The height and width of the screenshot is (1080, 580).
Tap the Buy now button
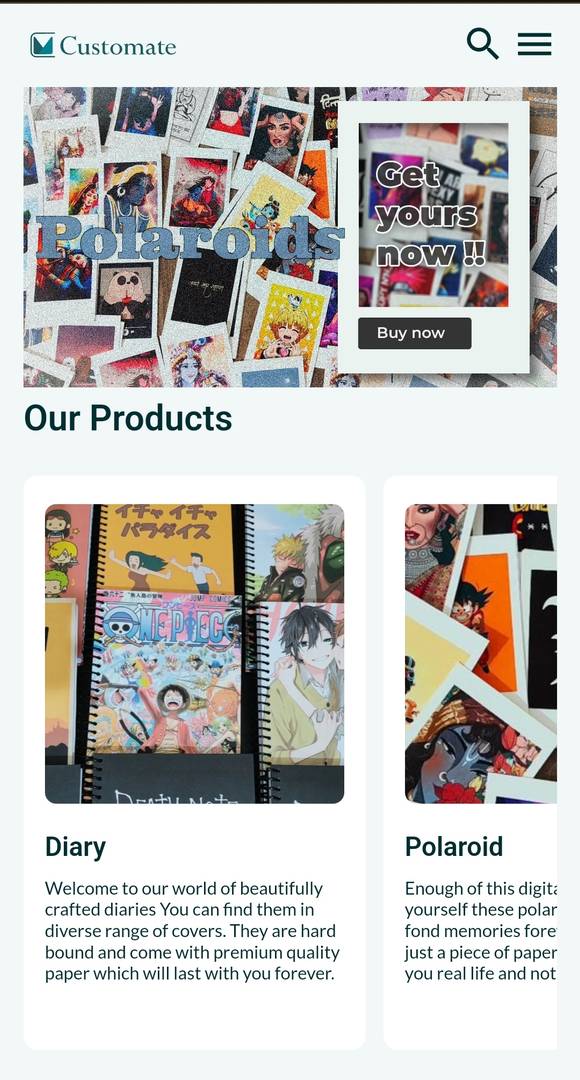[x=415, y=333]
